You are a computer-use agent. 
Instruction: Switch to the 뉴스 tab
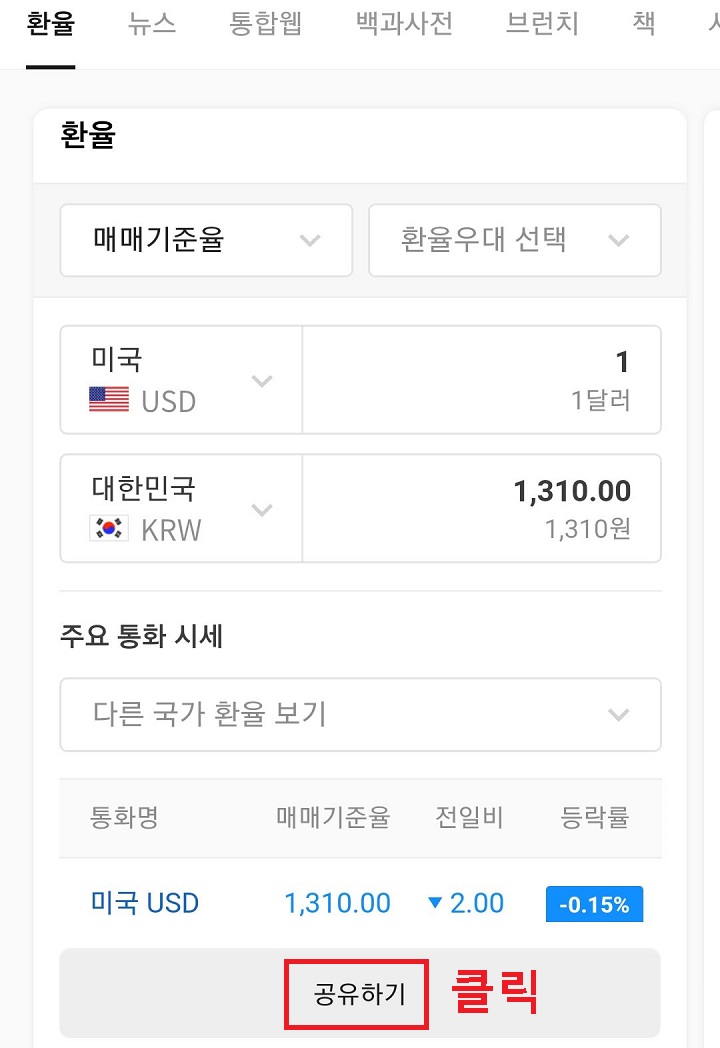point(151,24)
